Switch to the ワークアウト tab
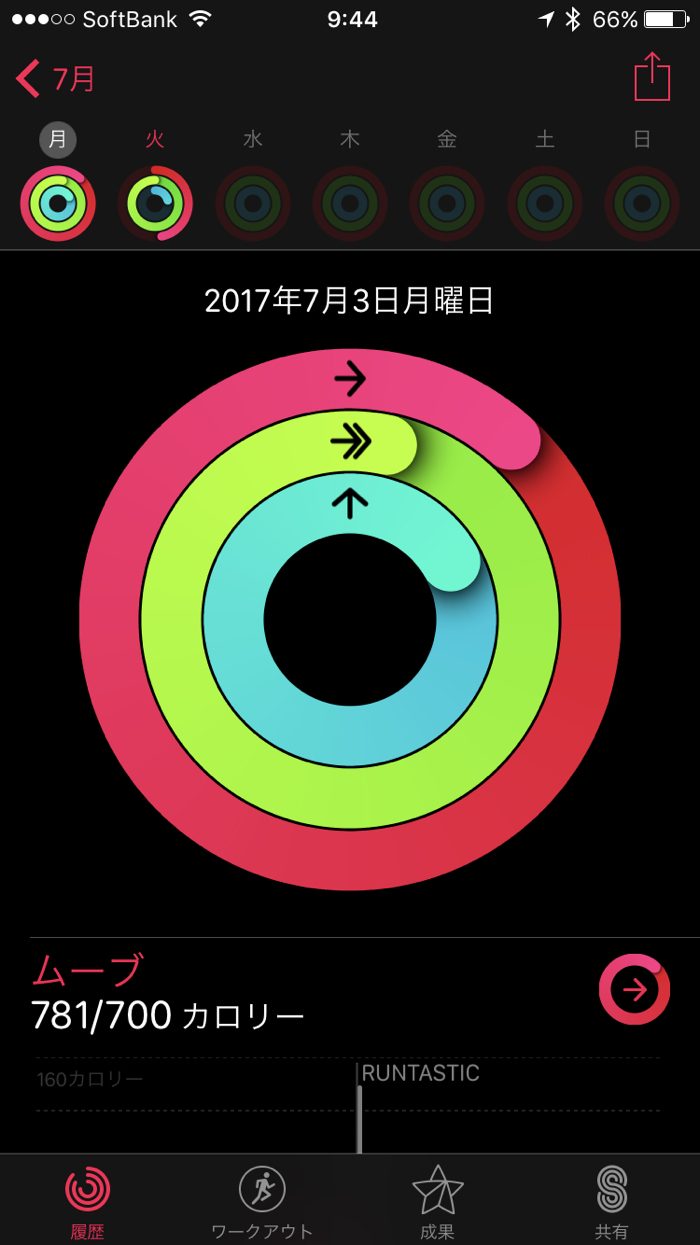Screen dimensions: 700x1245 (262, 1201)
